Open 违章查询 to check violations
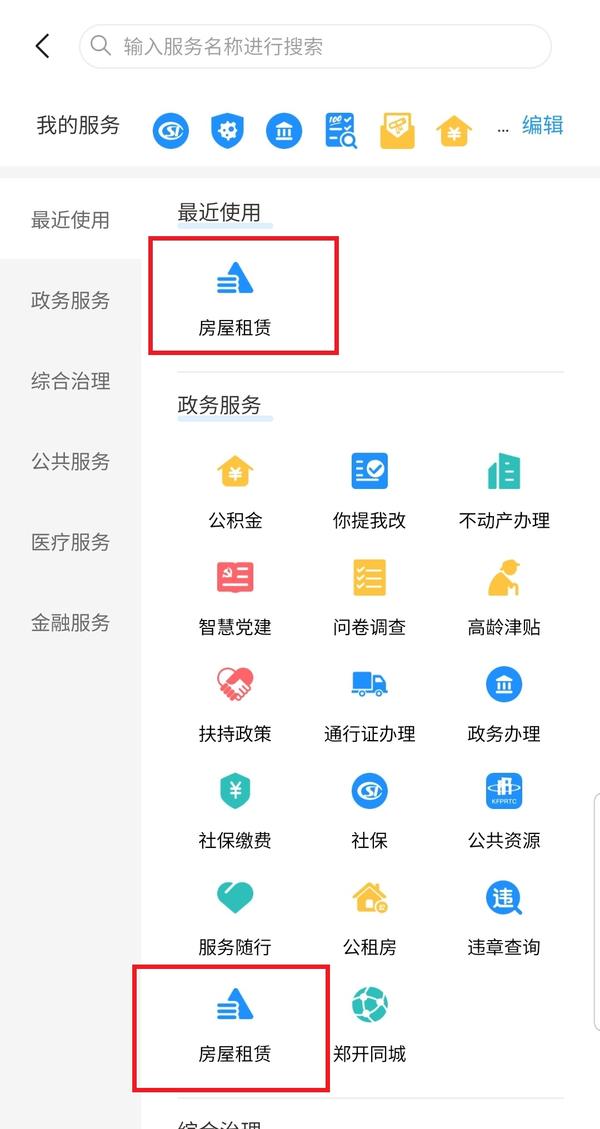The width and height of the screenshot is (600, 1129). (x=504, y=915)
